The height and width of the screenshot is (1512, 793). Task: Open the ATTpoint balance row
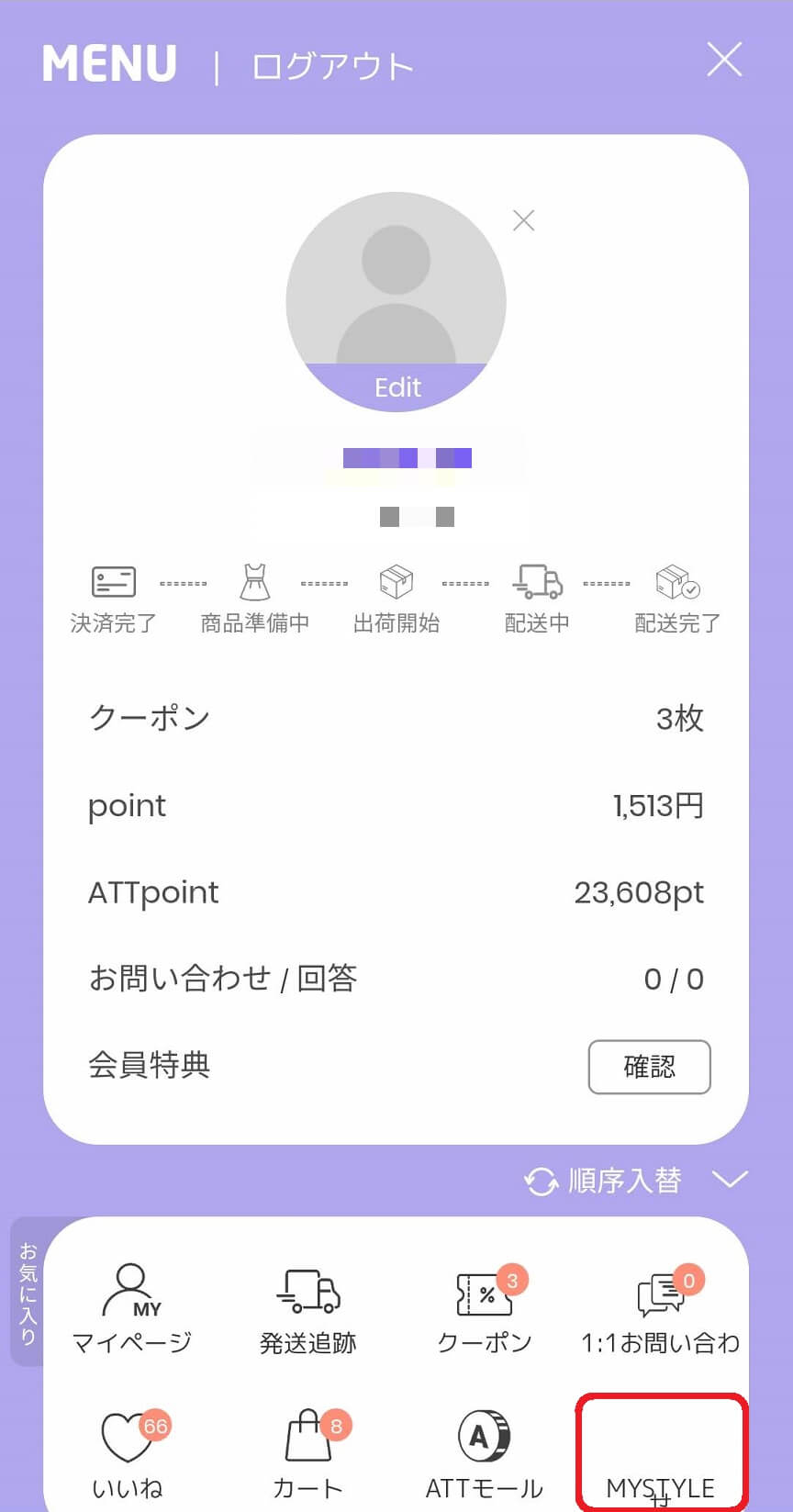coord(396,892)
